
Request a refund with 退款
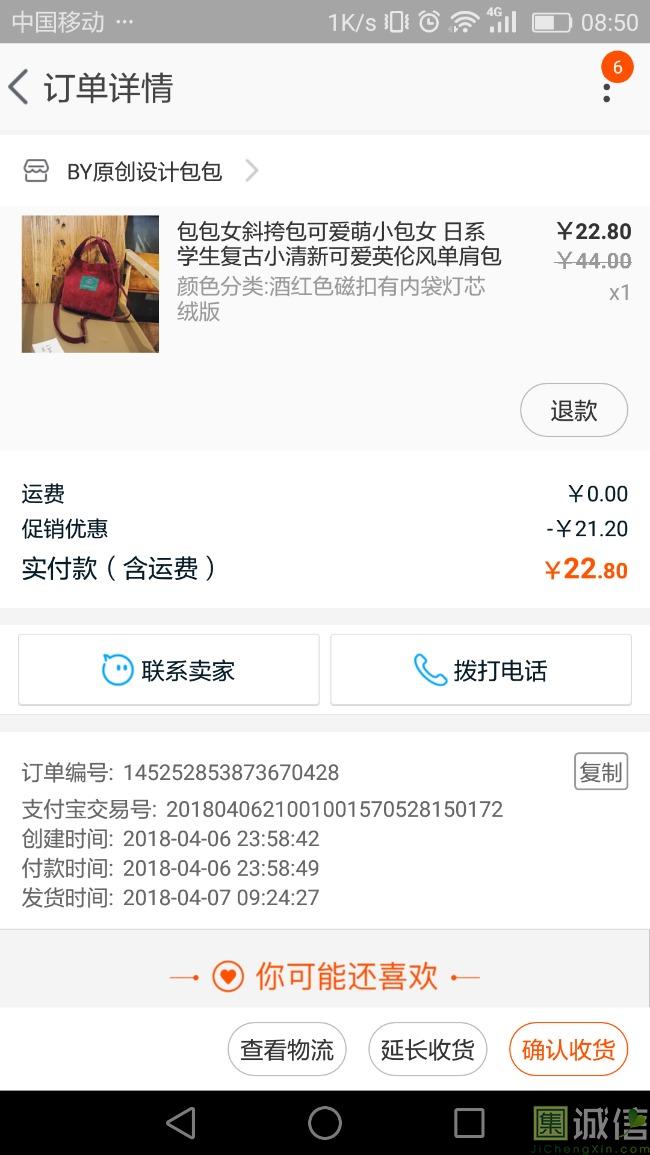(x=573, y=410)
